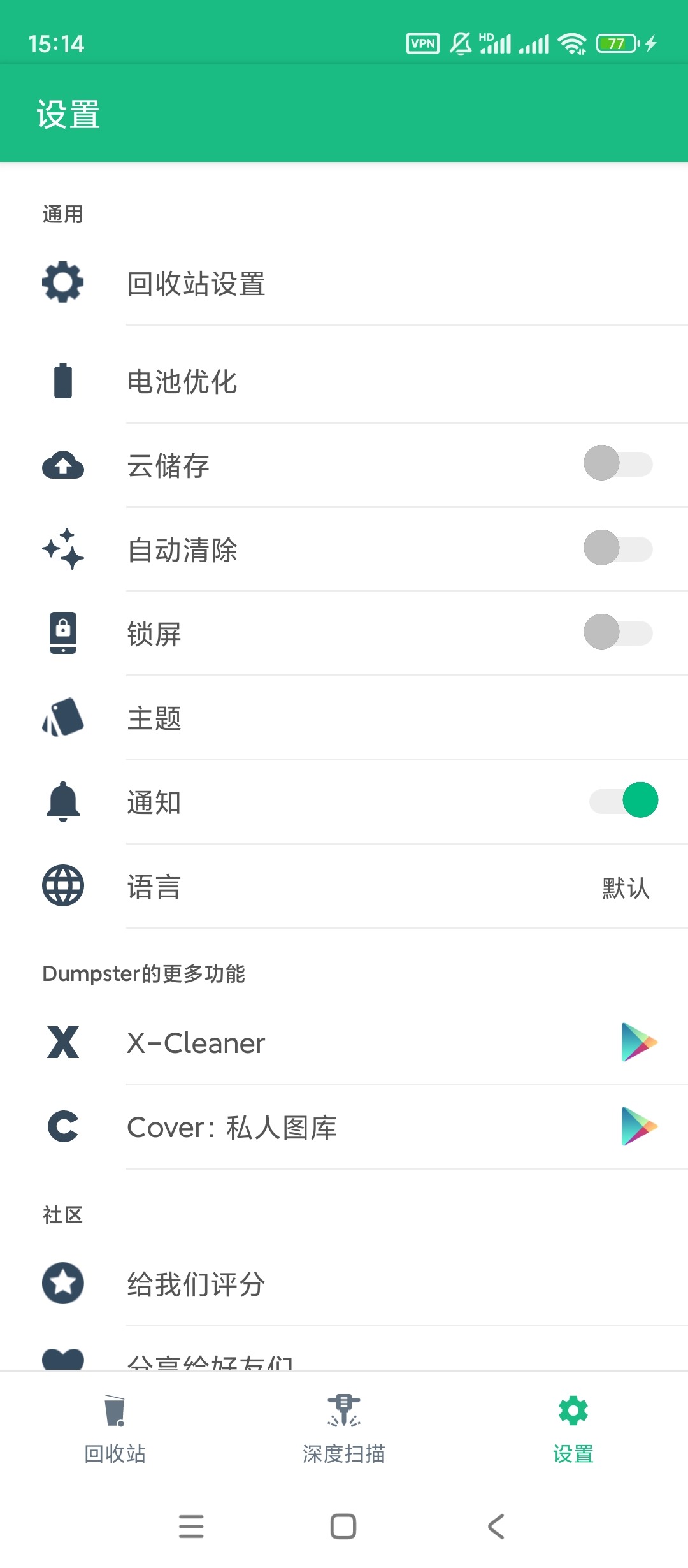
Task: Select the sparkles icon for 自动清除
Action: click(x=62, y=549)
